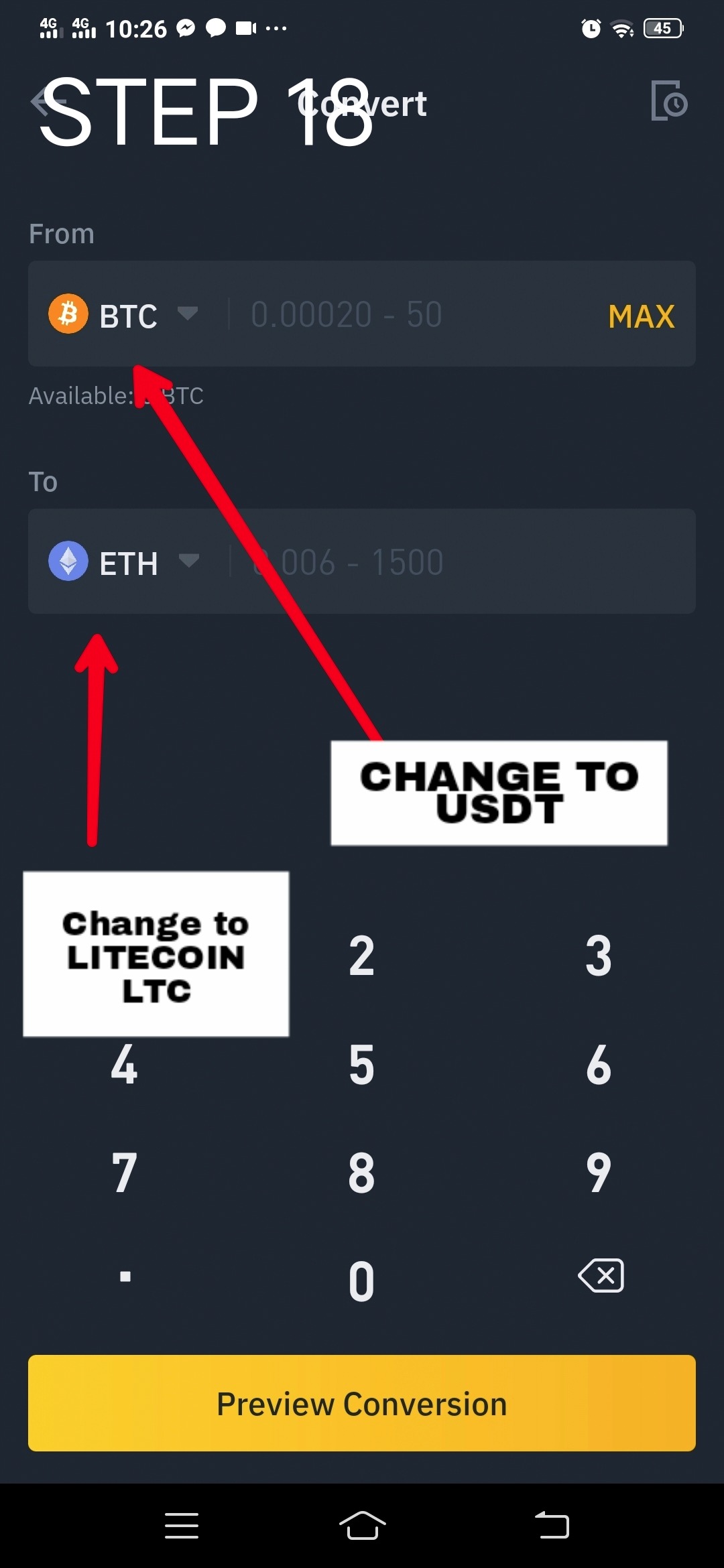Enter digit 0 on the keypad

361,1281
